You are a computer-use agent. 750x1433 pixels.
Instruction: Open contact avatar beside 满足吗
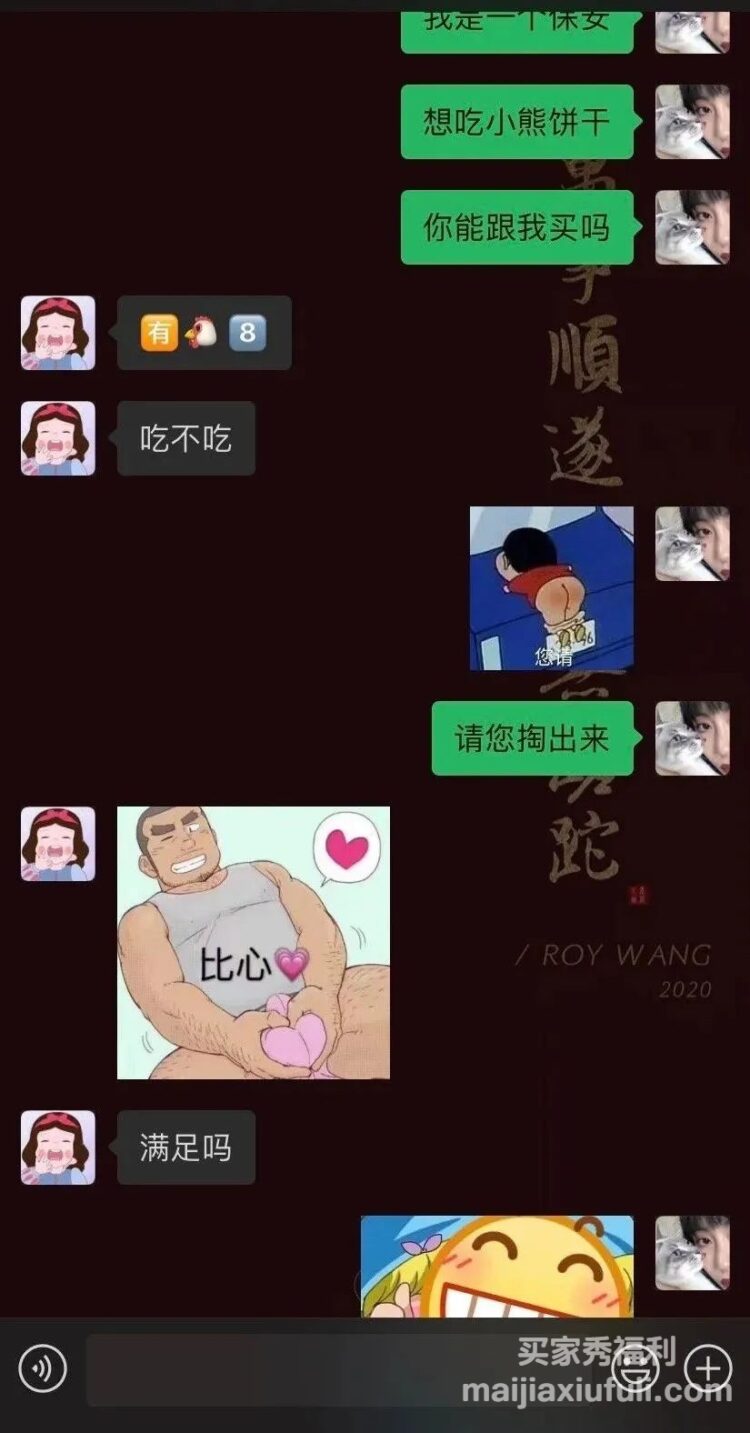coord(58,1147)
